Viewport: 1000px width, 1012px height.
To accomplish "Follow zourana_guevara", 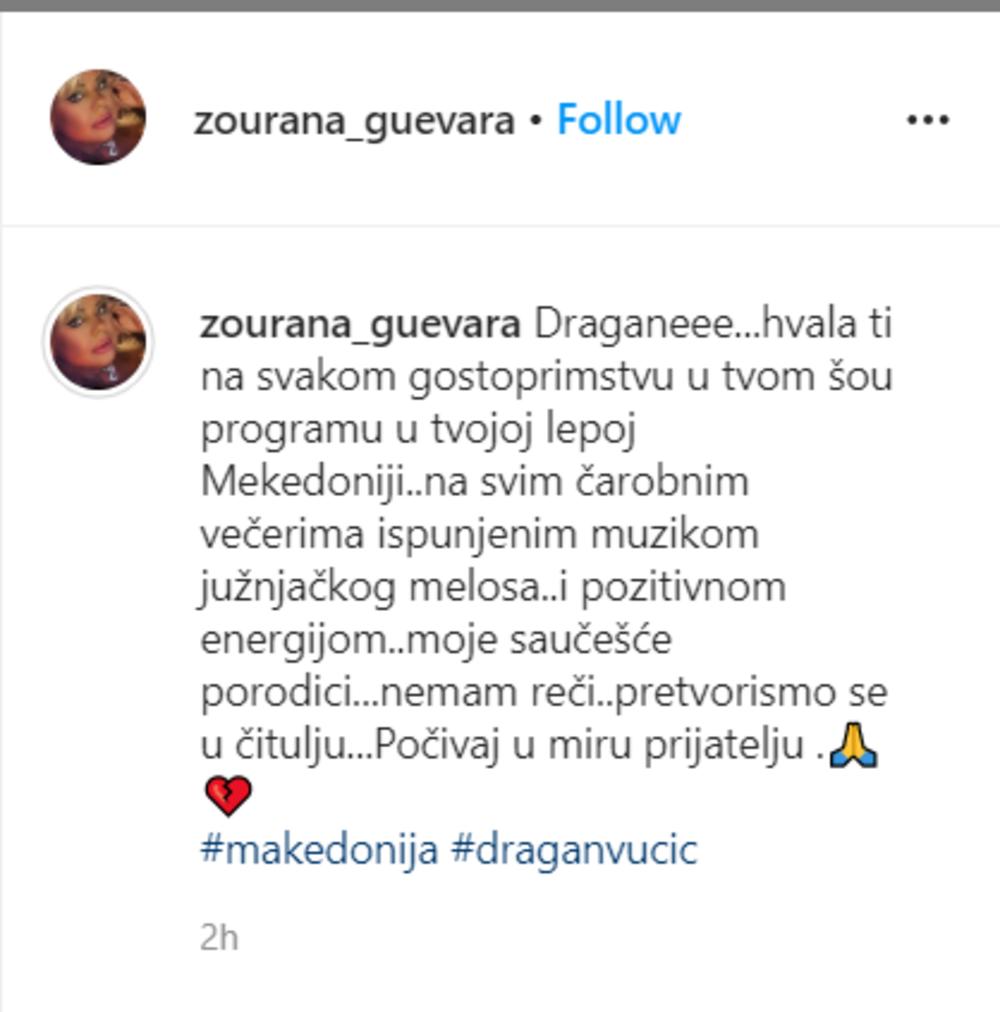I will coord(618,120).
